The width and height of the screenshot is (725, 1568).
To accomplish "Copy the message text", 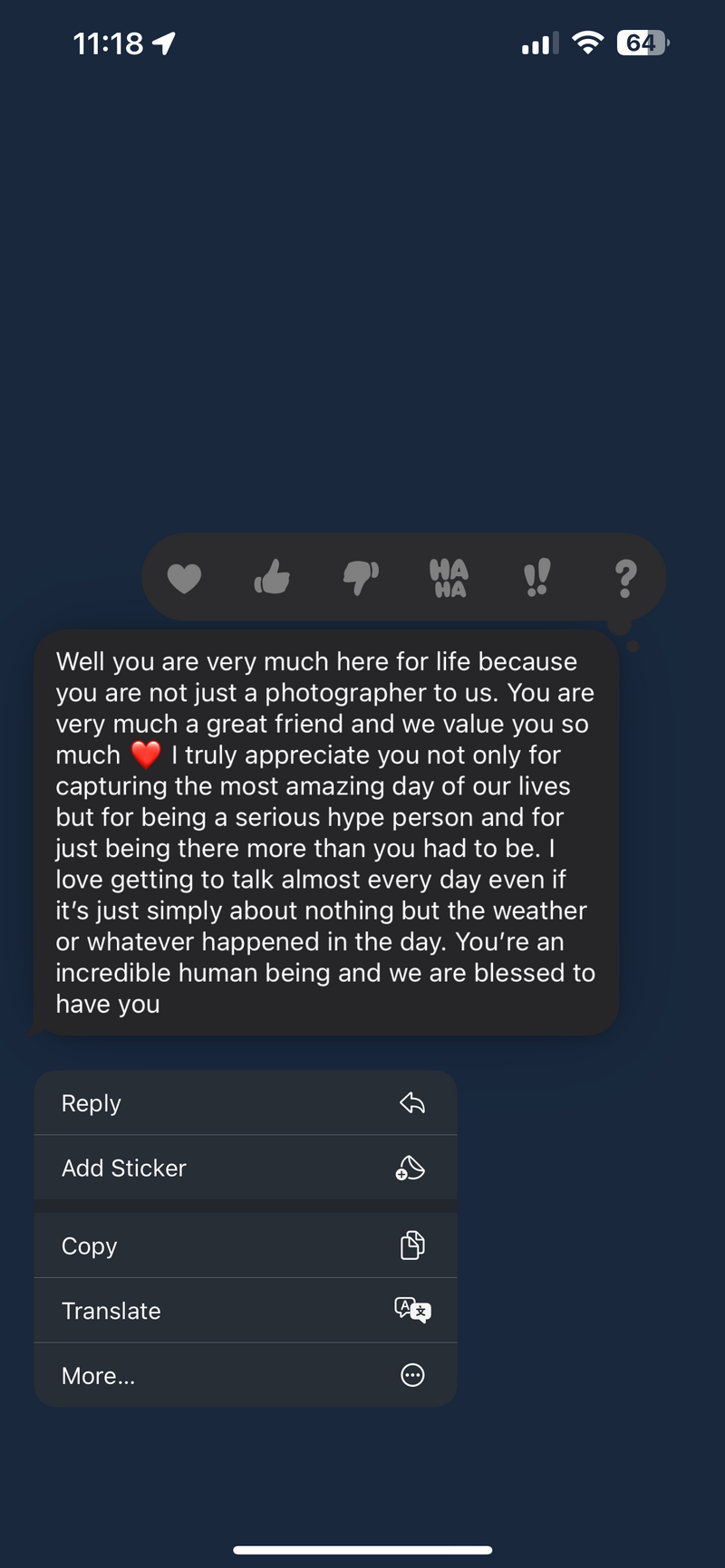I will click(x=246, y=1246).
